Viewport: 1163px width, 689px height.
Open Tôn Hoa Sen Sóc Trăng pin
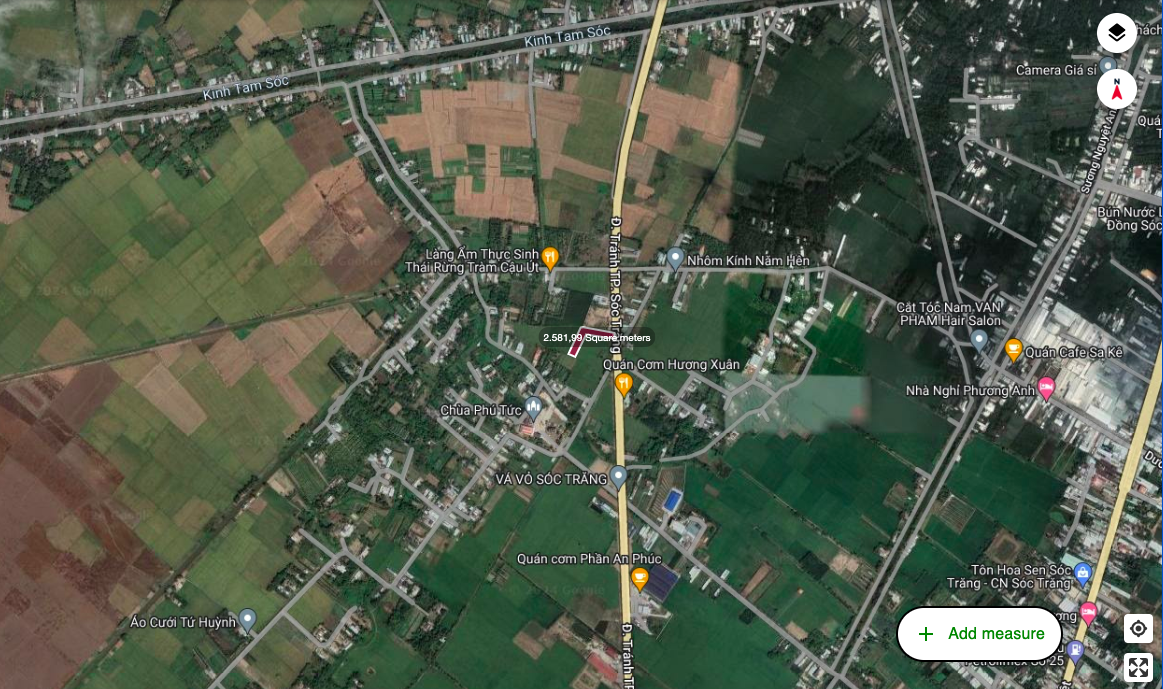point(1082,571)
